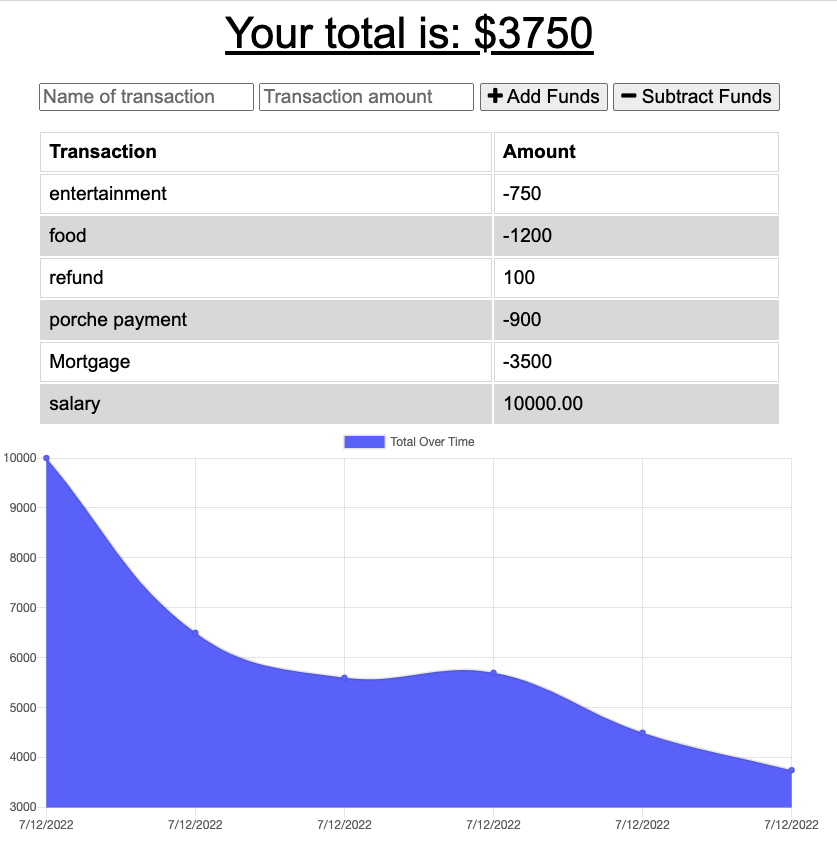Tap the Transaction amount field
The width and height of the screenshot is (837, 843).
click(366, 97)
